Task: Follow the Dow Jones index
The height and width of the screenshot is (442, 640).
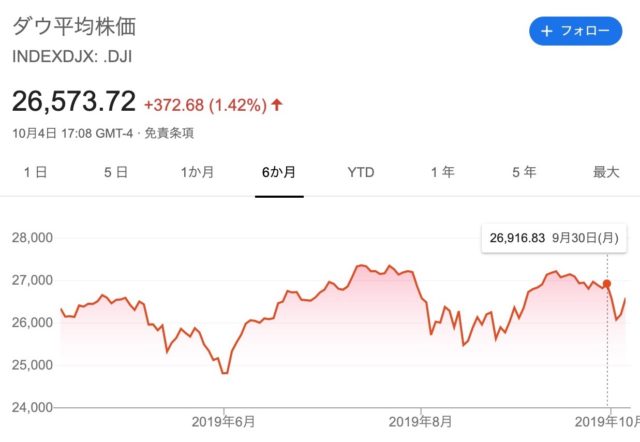Action: tap(575, 31)
